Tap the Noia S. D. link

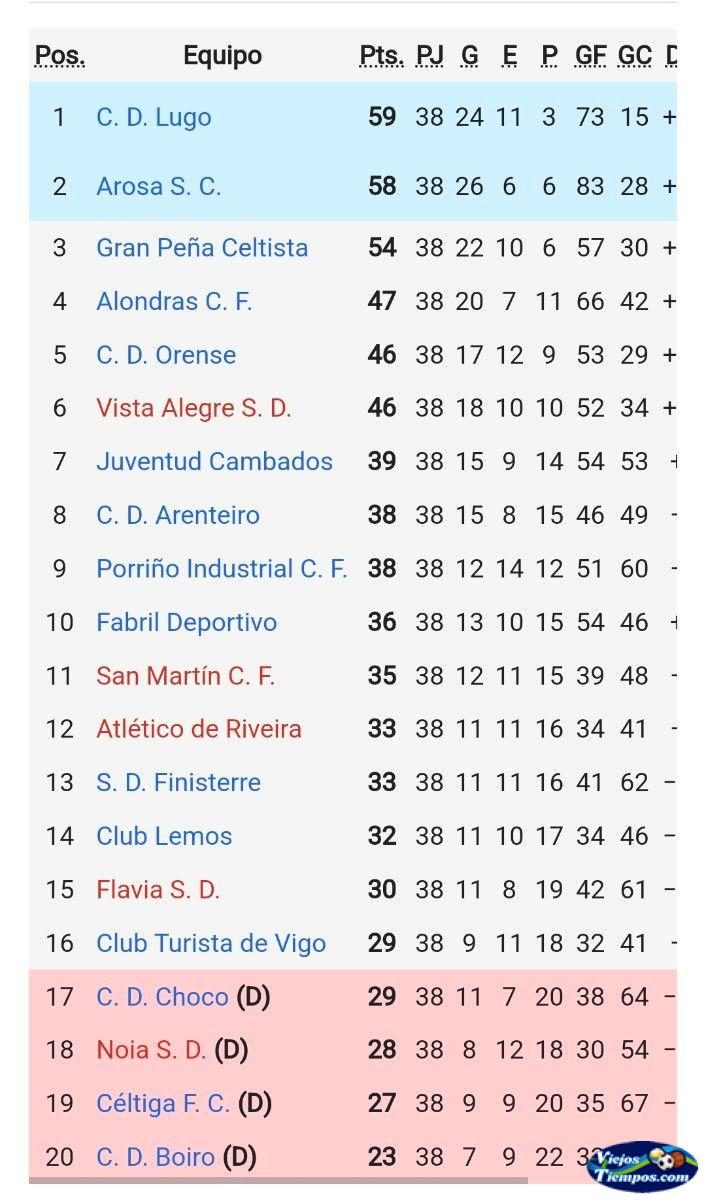pos(151,1050)
